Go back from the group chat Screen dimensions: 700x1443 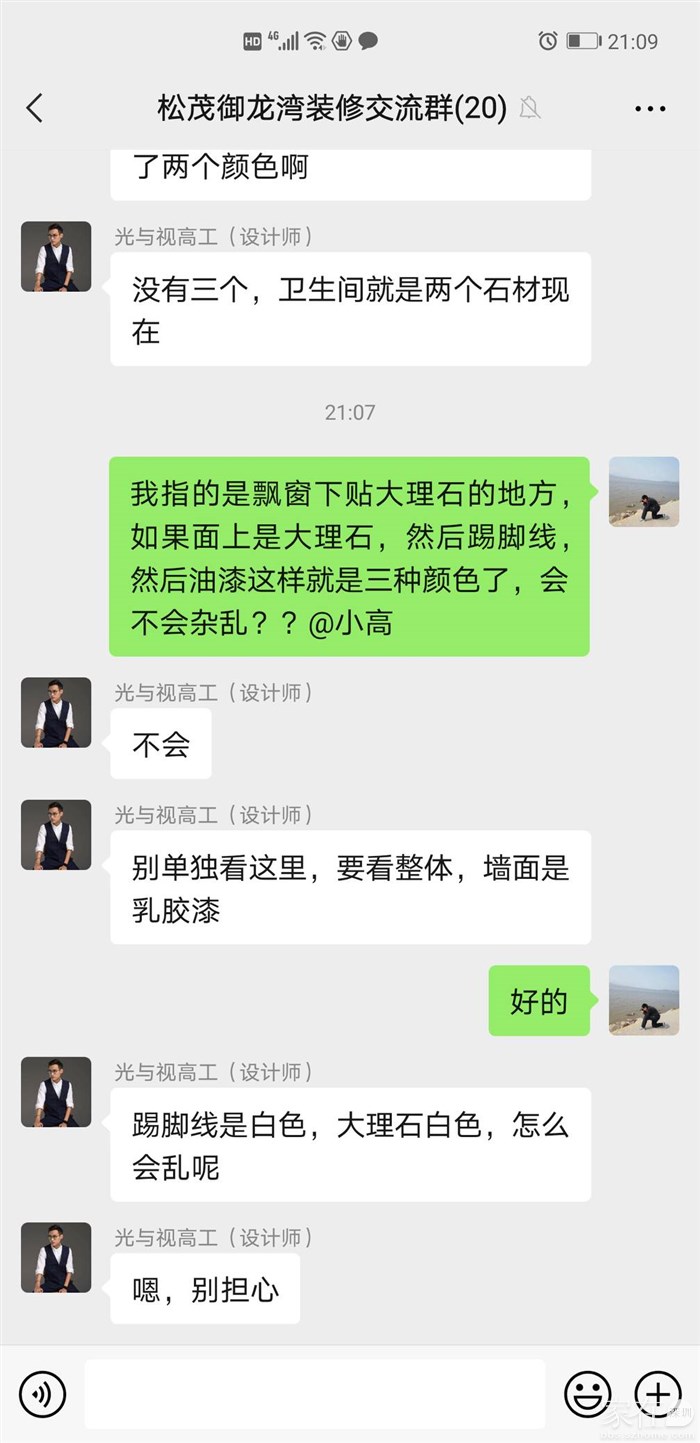(35, 108)
